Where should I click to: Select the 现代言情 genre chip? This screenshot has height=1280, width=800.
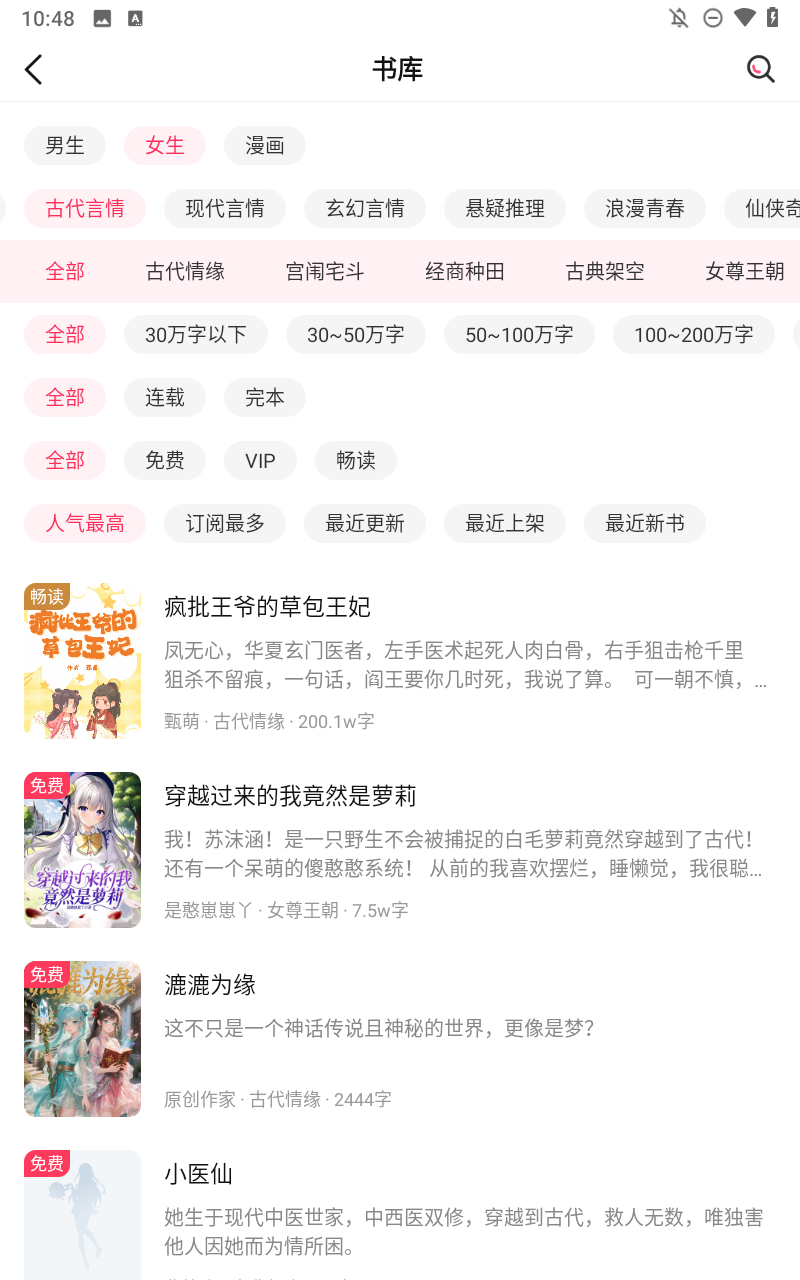pyautogui.click(x=225, y=209)
